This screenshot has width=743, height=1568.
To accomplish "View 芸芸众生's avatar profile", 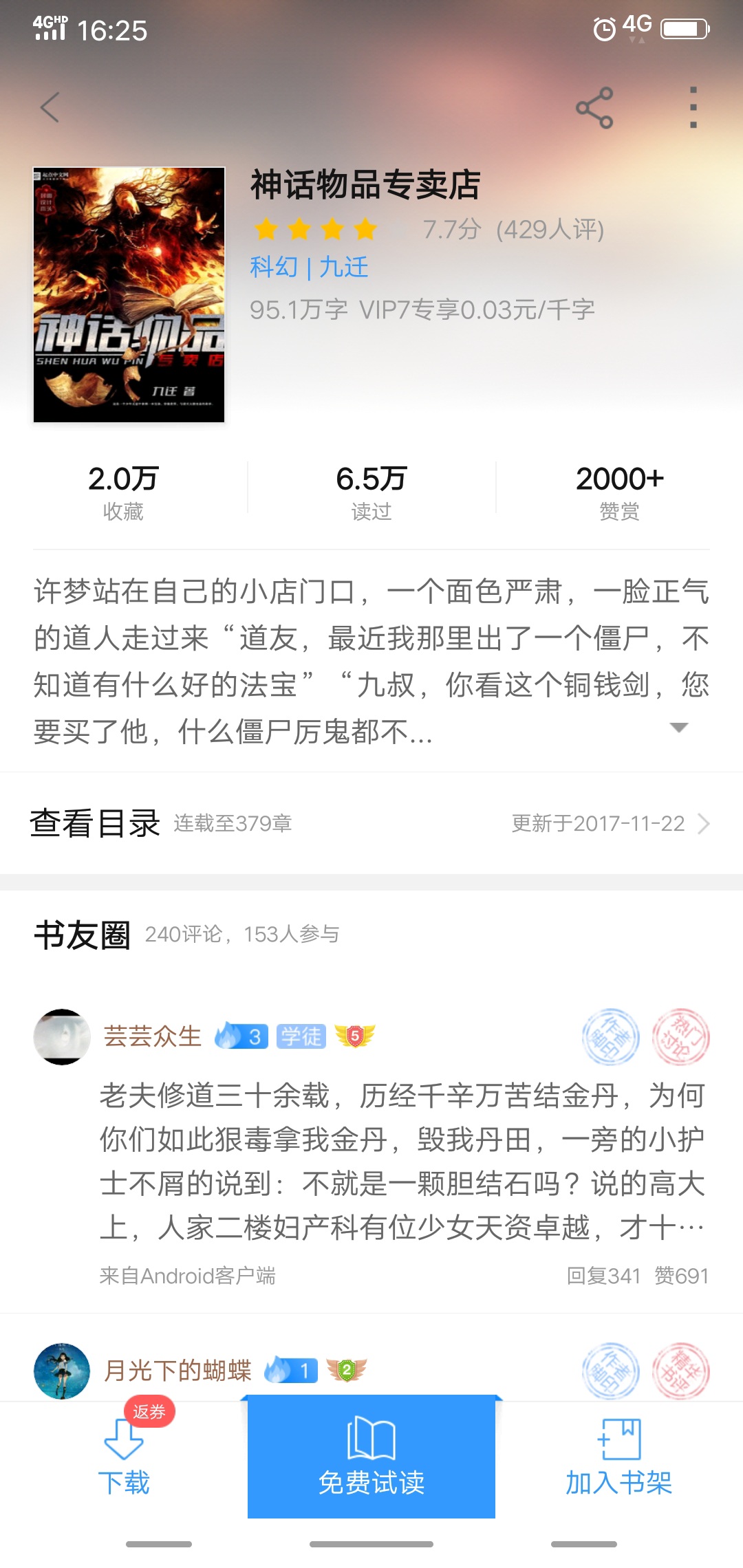I will coord(62,1036).
